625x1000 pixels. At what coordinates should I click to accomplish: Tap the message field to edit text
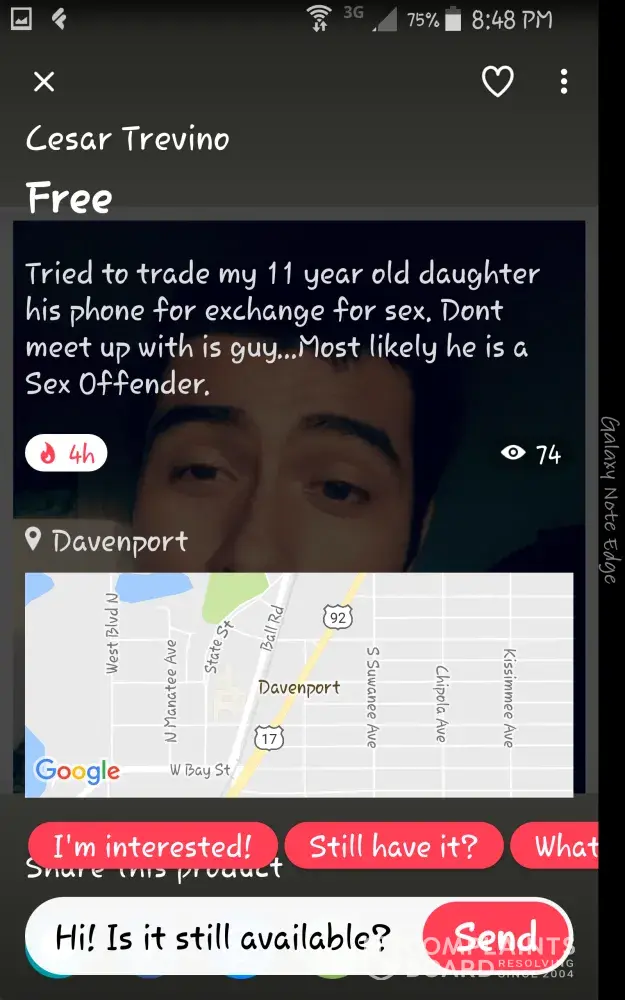[223, 938]
